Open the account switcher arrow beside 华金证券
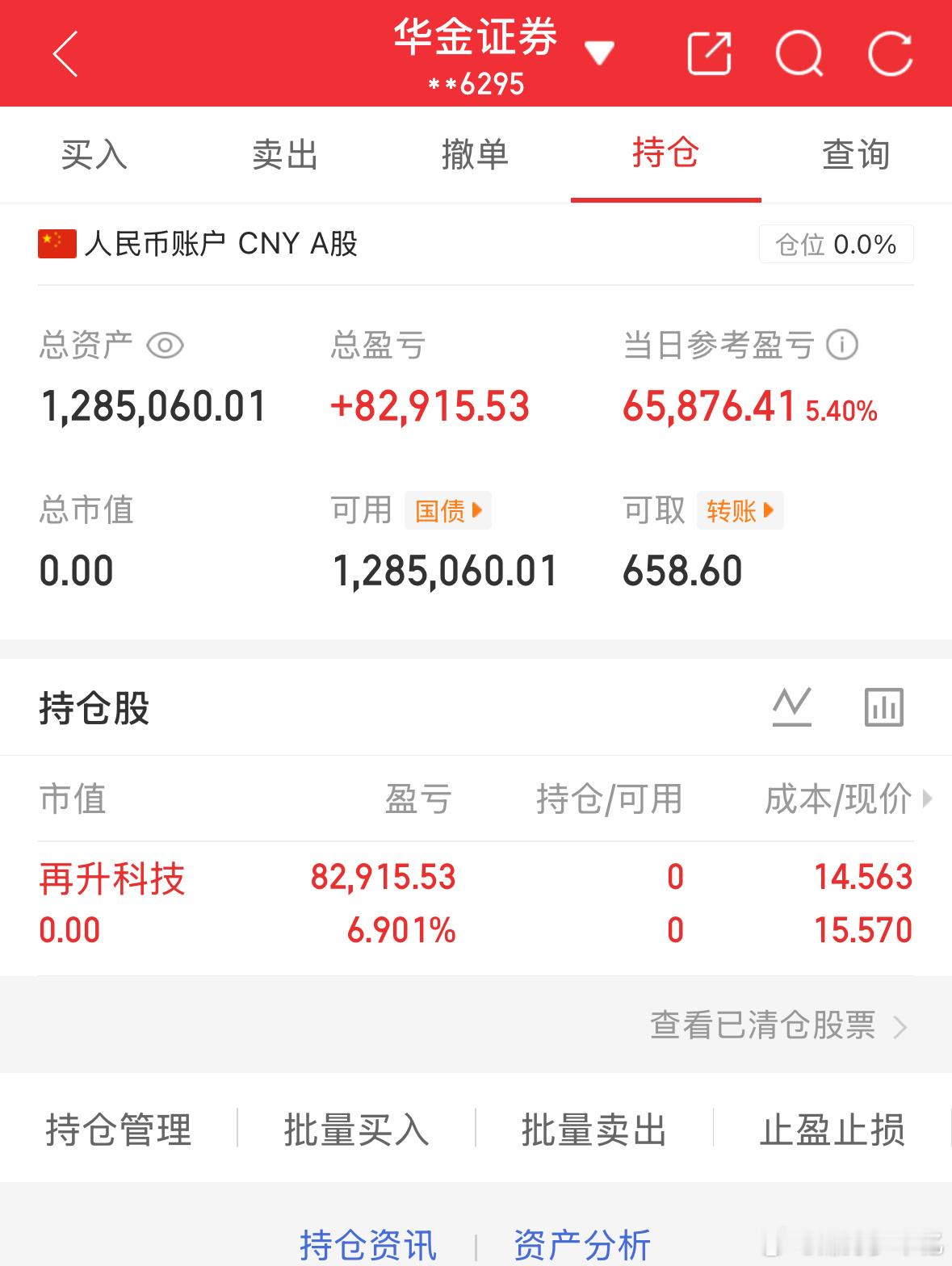 tap(598, 53)
